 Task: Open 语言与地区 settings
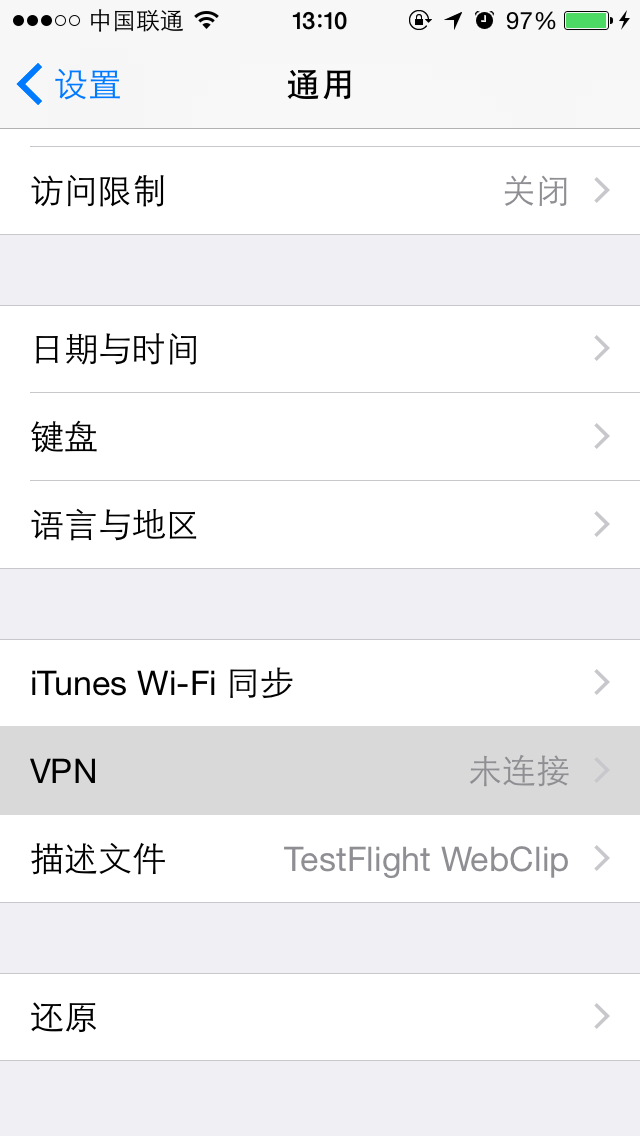click(x=320, y=525)
